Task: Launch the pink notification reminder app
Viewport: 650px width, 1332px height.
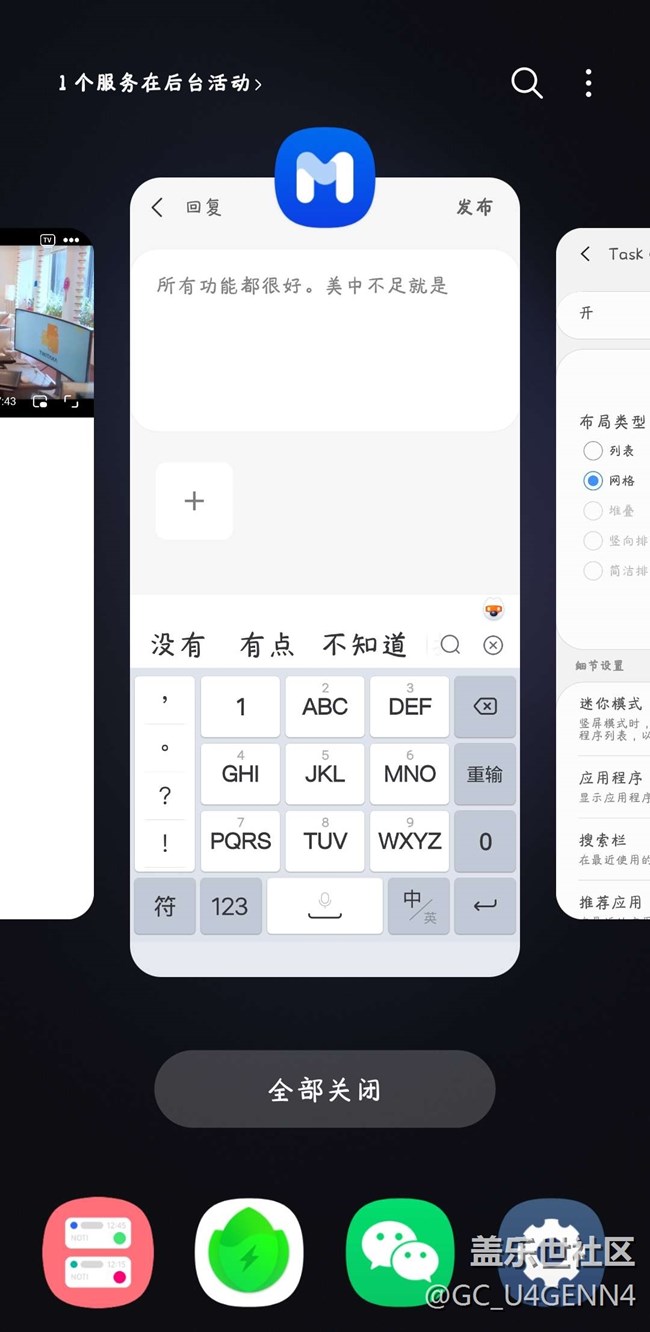Action: click(x=98, y=1252)
